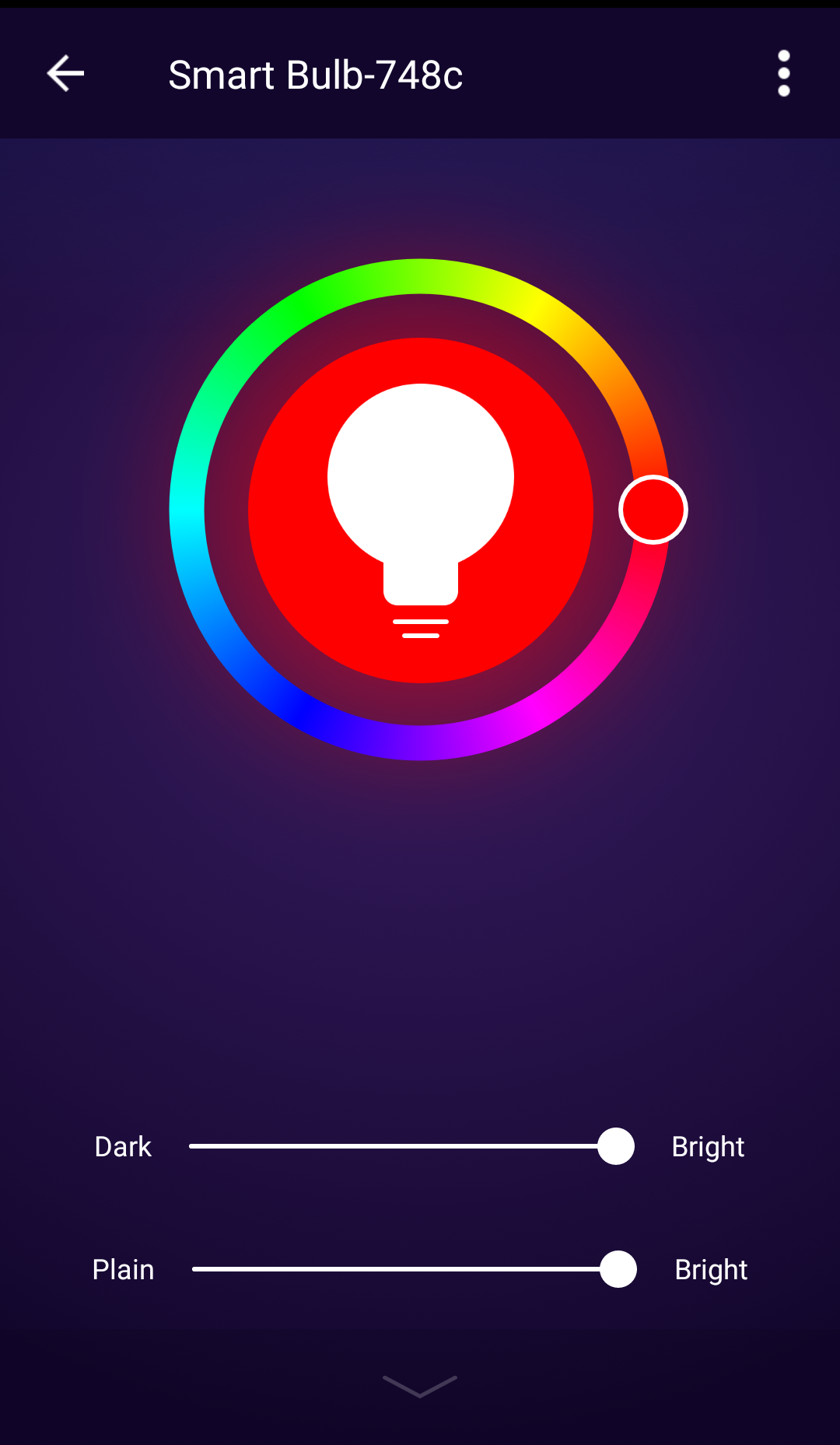This screenshot has width=840, height=1445.
Task: Tap the Plain to Bright slider knob
Action: tap(618, 1269)
